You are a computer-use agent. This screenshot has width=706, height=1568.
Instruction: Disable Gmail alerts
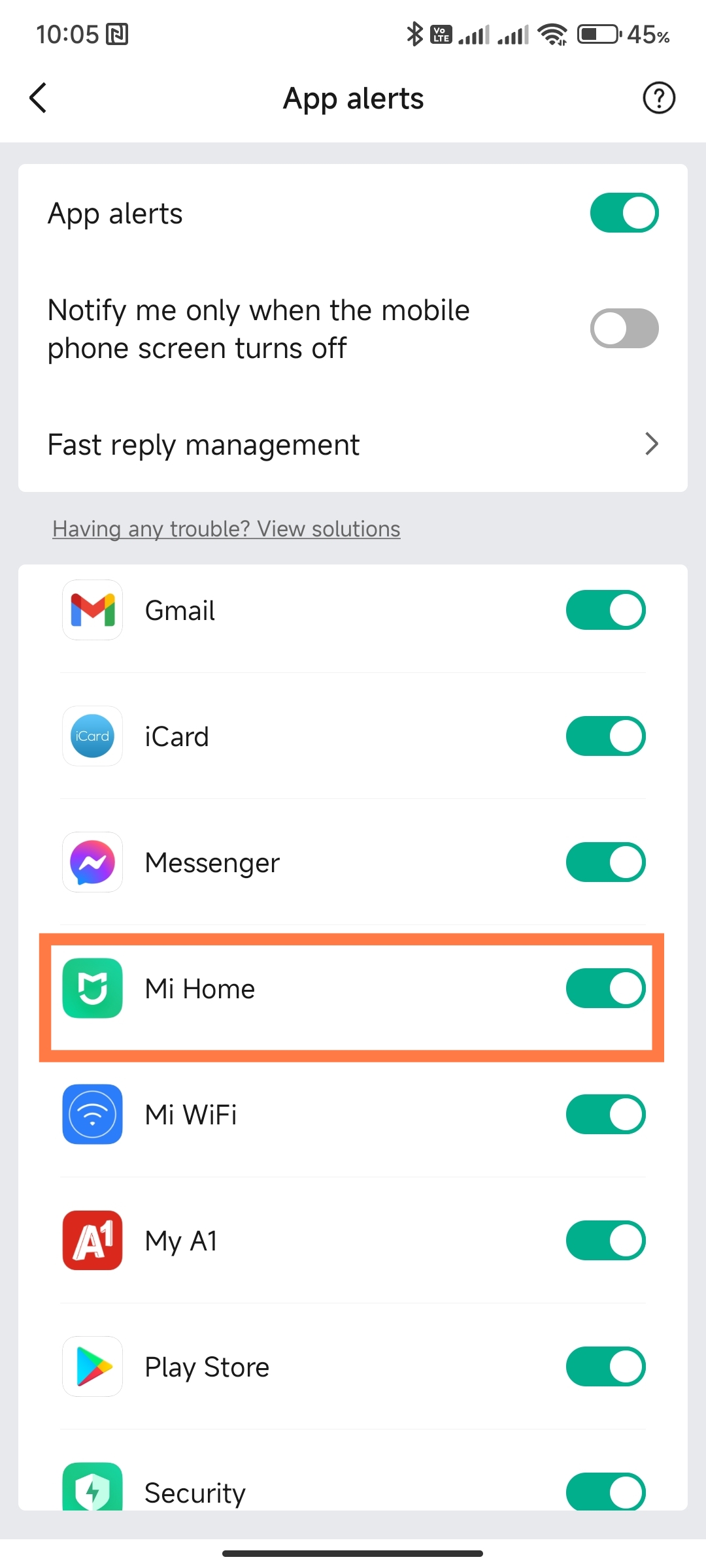pyautogui.click(x=605, y=610)
